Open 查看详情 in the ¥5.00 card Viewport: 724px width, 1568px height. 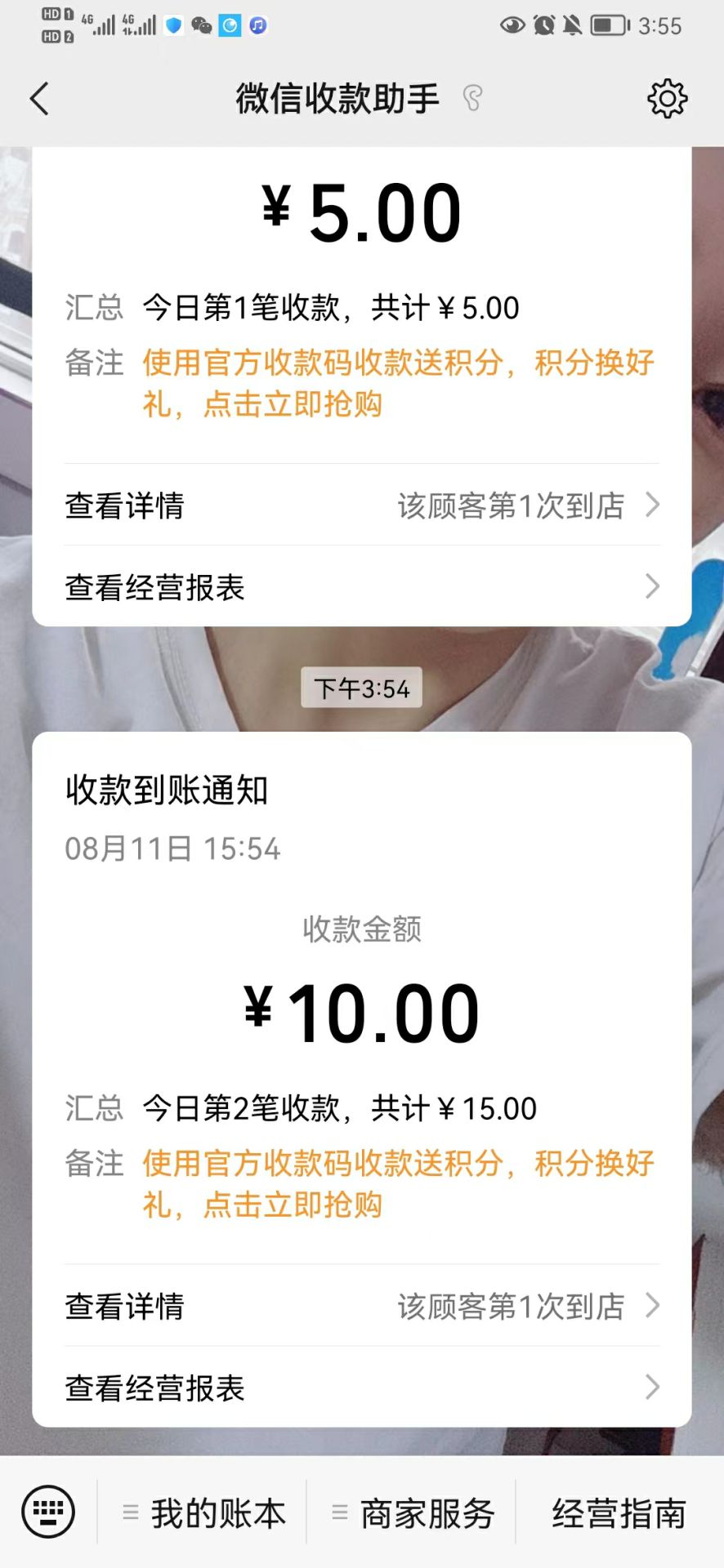tap(361, 506)
